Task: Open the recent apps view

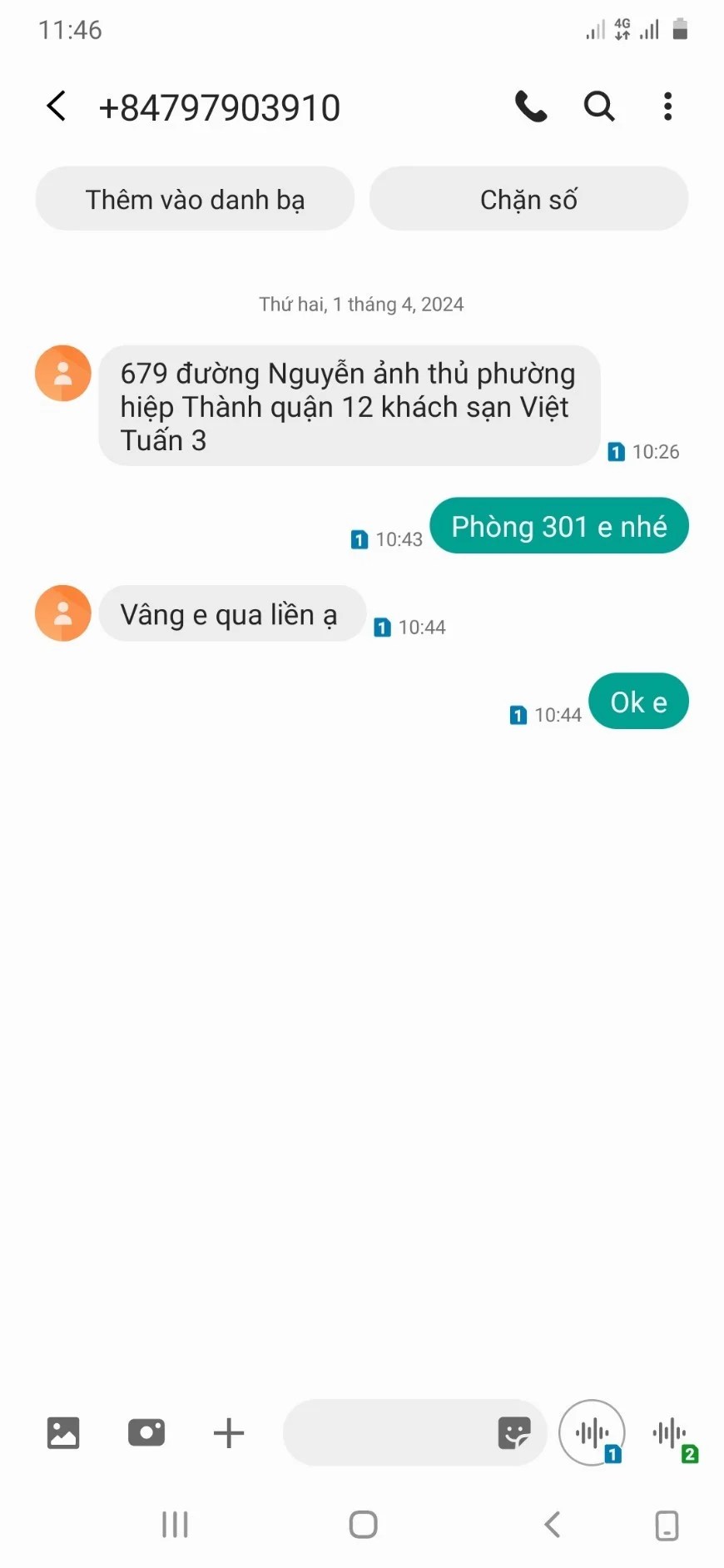Action: tap(175, 1525)
